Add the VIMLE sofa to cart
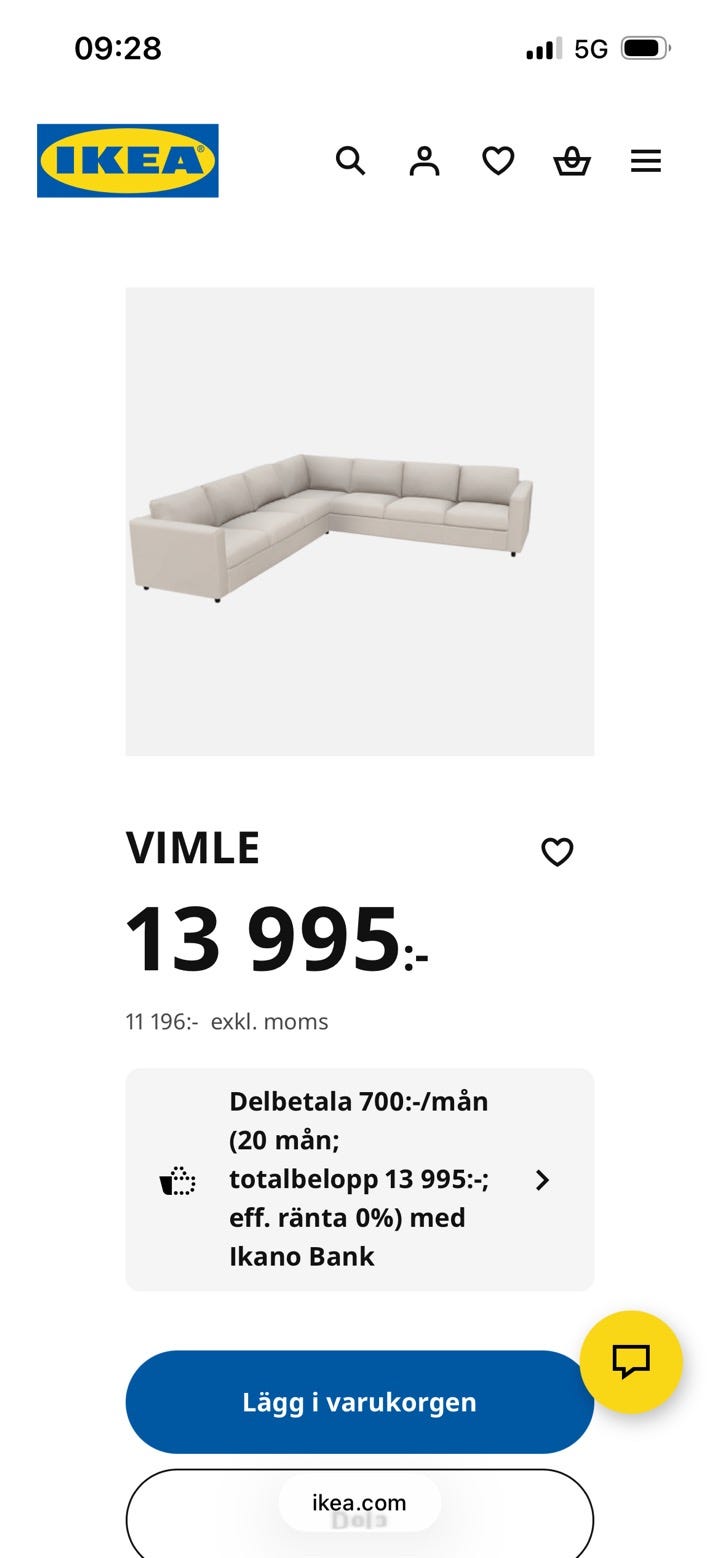The height and width of the screenshot is (1558, 720). tap(359, 1402)
